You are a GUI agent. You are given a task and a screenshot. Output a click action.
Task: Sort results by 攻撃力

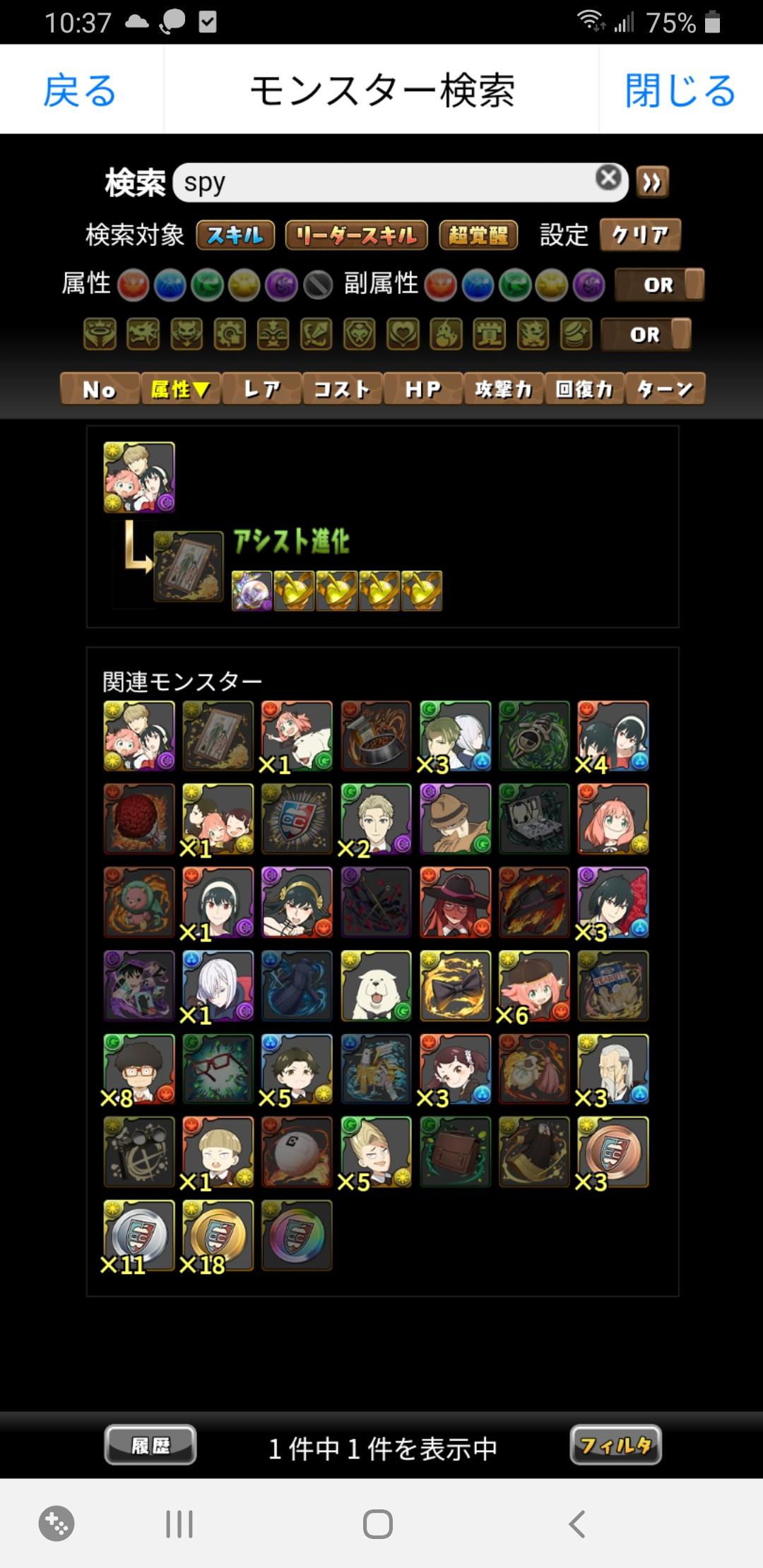tap(503, 389)
